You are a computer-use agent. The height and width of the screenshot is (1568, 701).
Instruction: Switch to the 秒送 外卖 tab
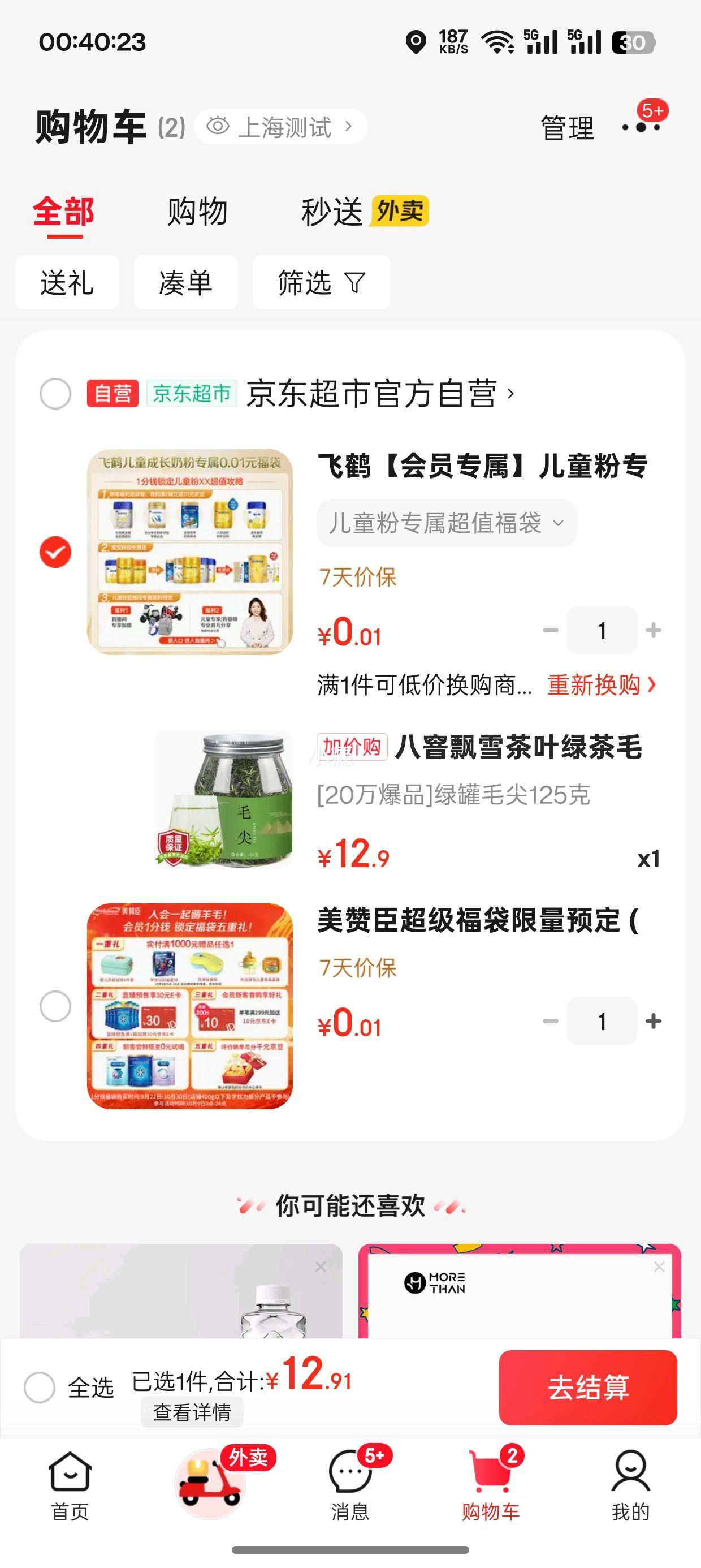coord(364,212)
